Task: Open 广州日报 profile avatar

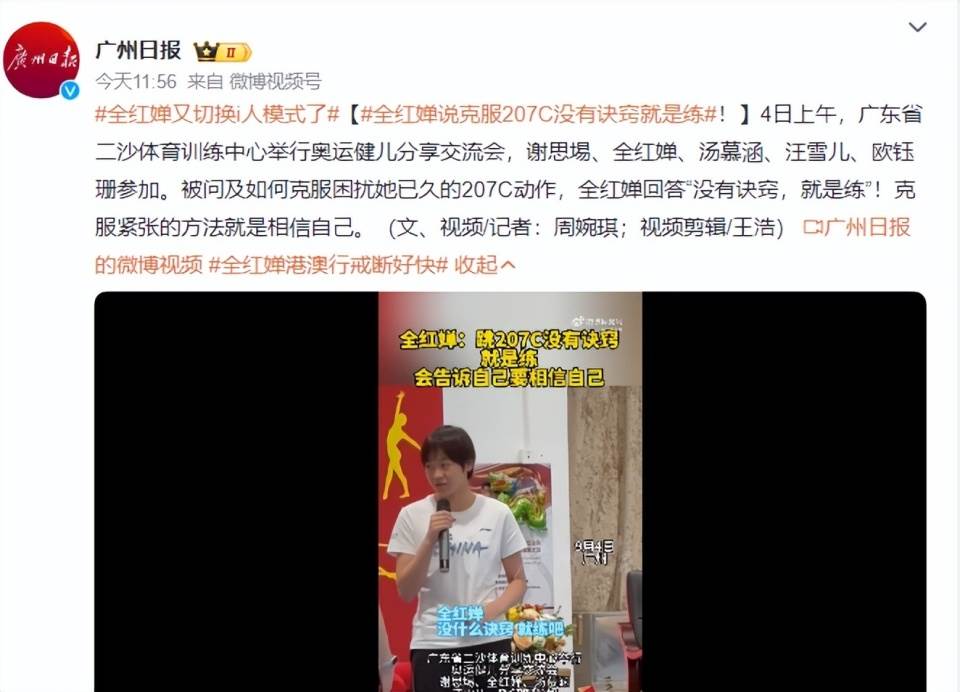Action: [41, 61]
